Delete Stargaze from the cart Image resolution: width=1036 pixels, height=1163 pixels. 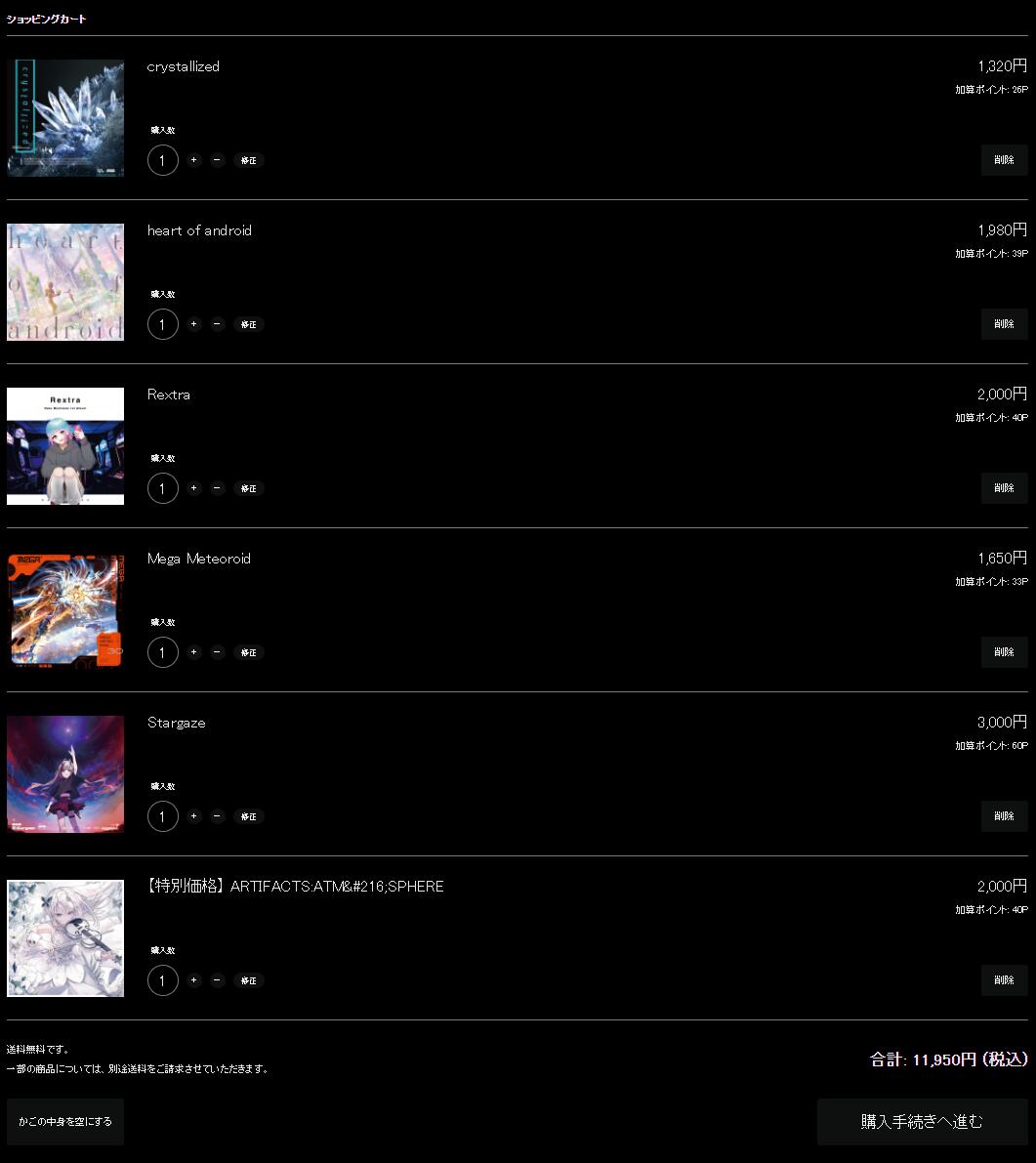click(x=1004, y=816)
